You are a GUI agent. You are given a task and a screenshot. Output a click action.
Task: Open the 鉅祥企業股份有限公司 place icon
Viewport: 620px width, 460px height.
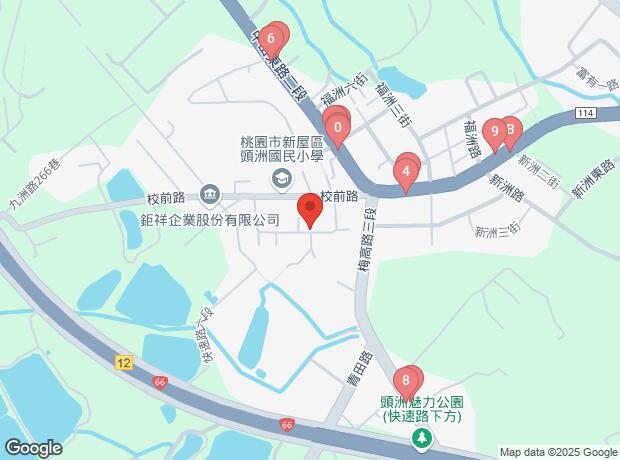[209, 192]
